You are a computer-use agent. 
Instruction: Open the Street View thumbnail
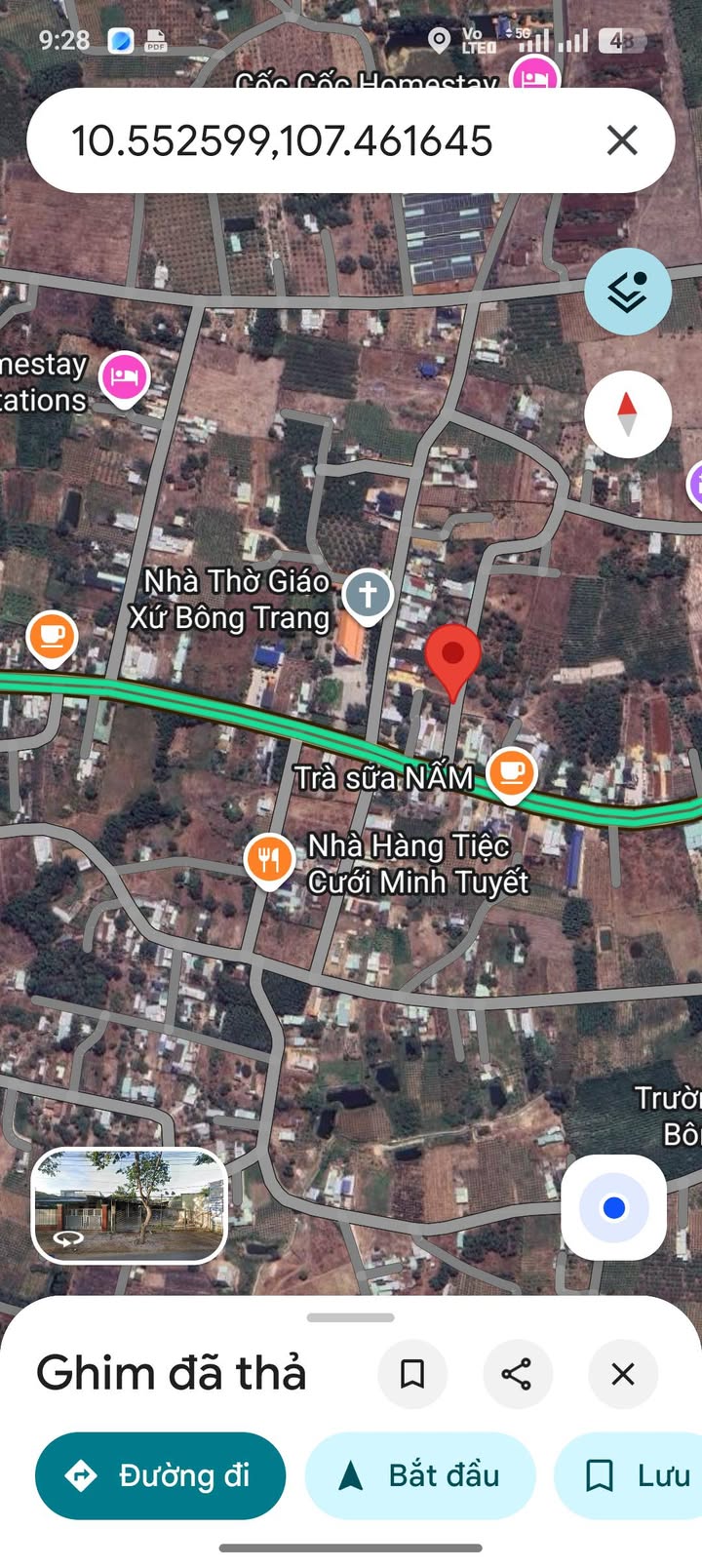(x=130, y=1205)
